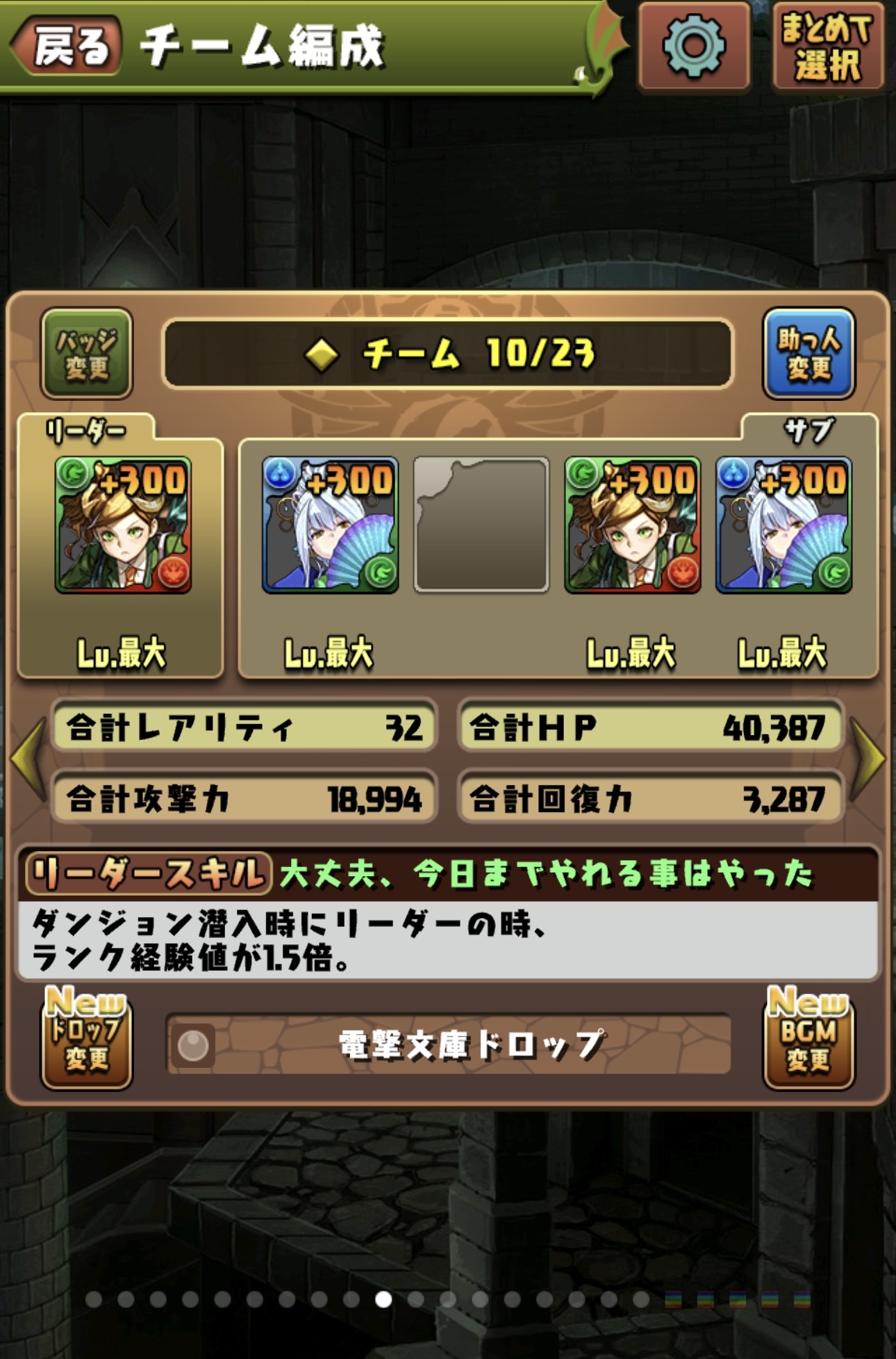896x1359 pixels.
Task: Select the last sub monster slot
Action: [x=783, y=525]
